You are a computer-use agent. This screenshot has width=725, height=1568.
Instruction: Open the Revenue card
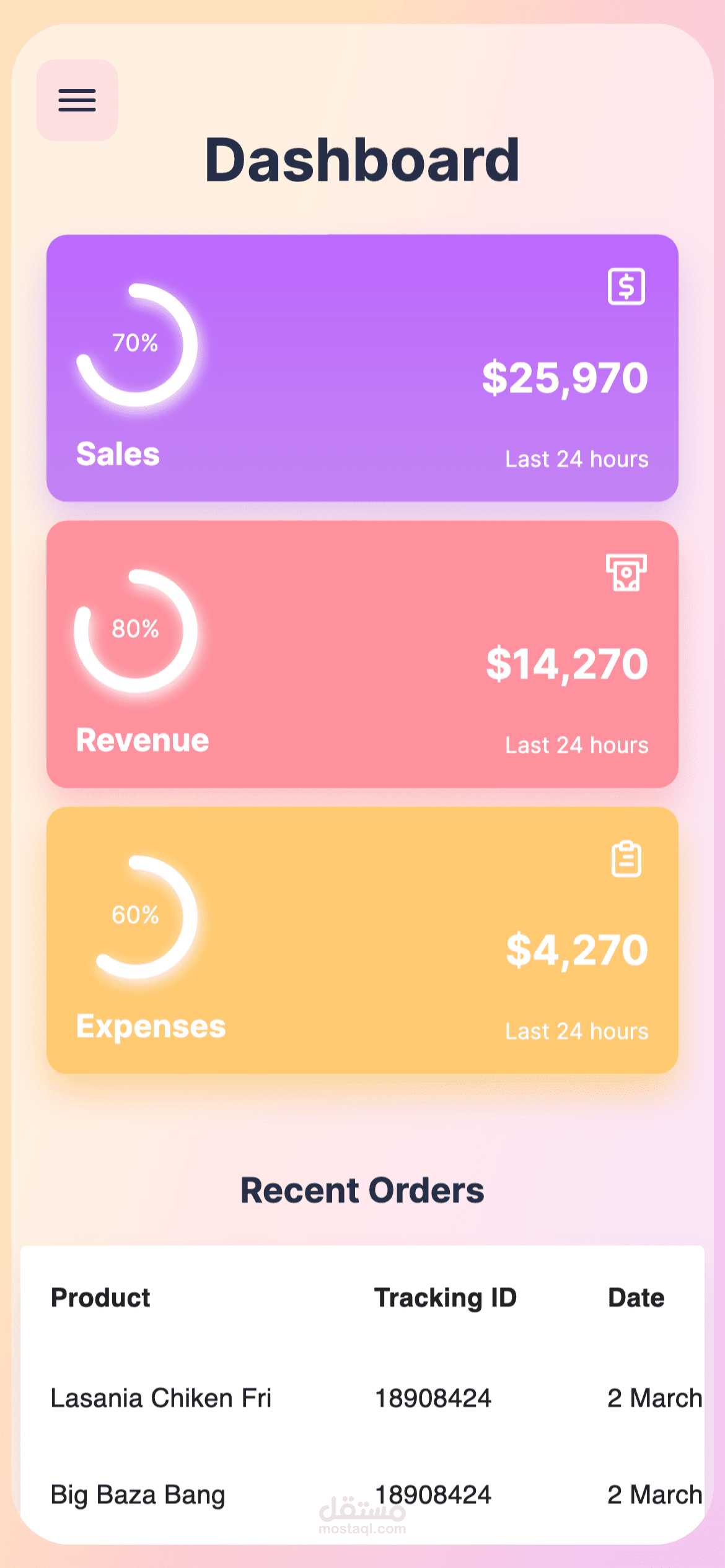click(x=362, y=654)
